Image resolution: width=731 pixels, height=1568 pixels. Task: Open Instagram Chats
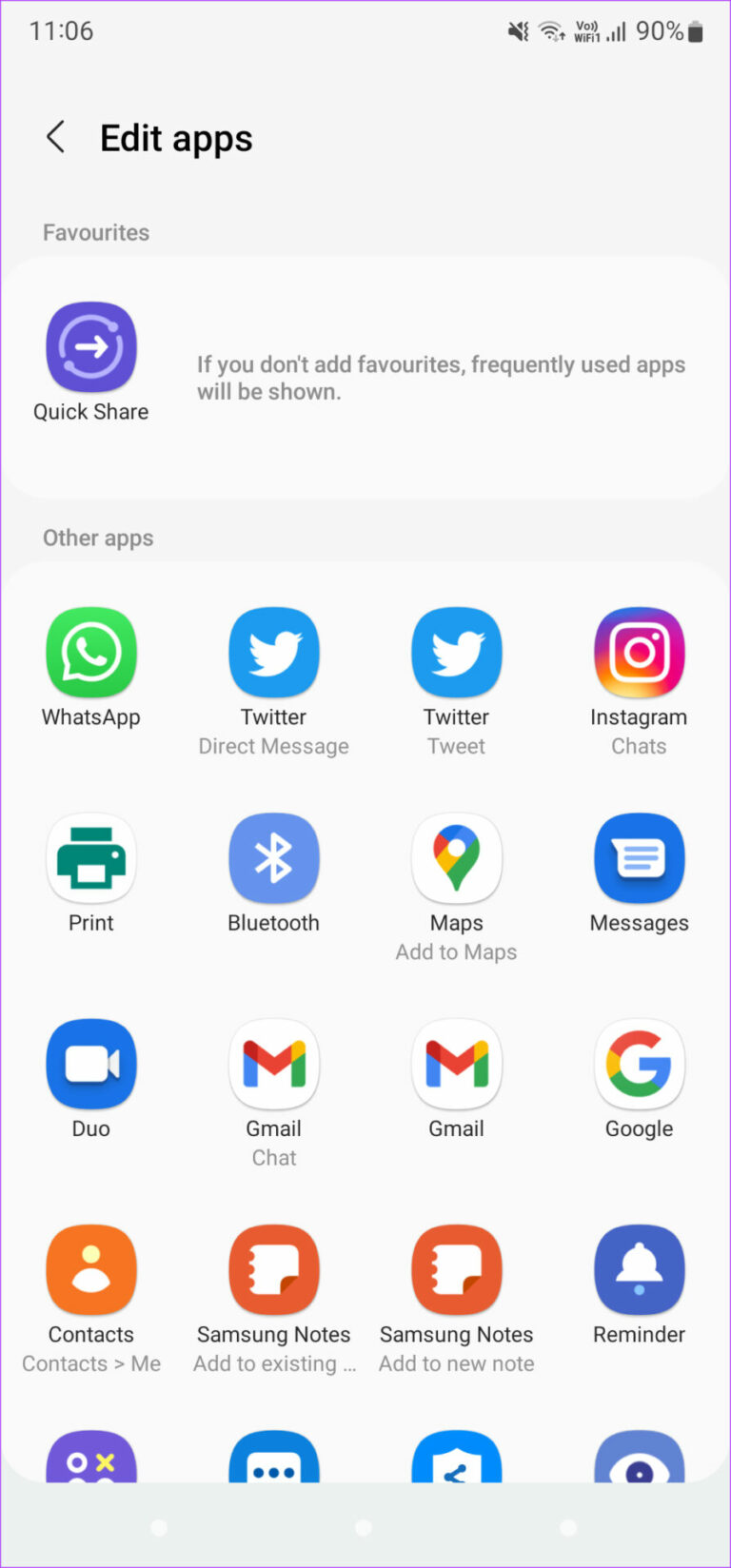(639, 653)
